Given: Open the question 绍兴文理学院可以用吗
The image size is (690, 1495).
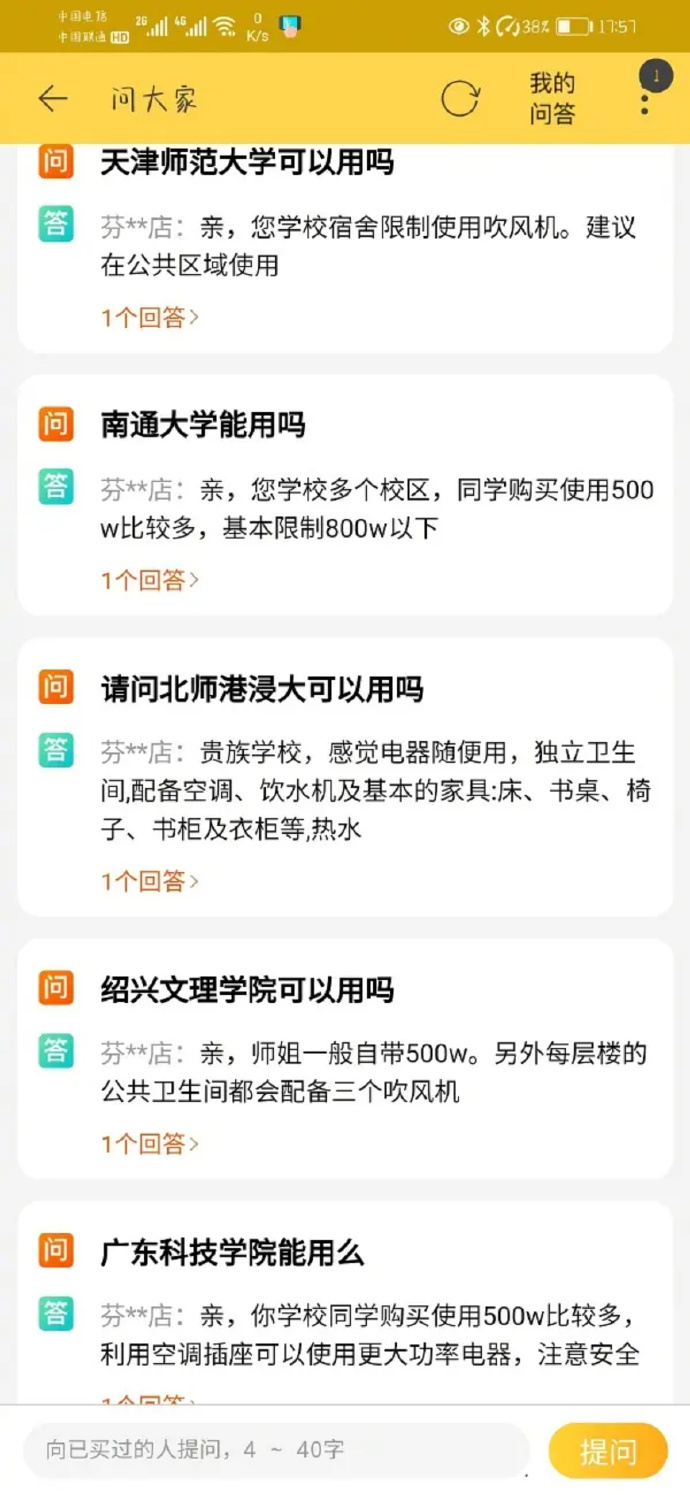Looking at the screenshot, I should pyautogui.click(x=247, y=990).
